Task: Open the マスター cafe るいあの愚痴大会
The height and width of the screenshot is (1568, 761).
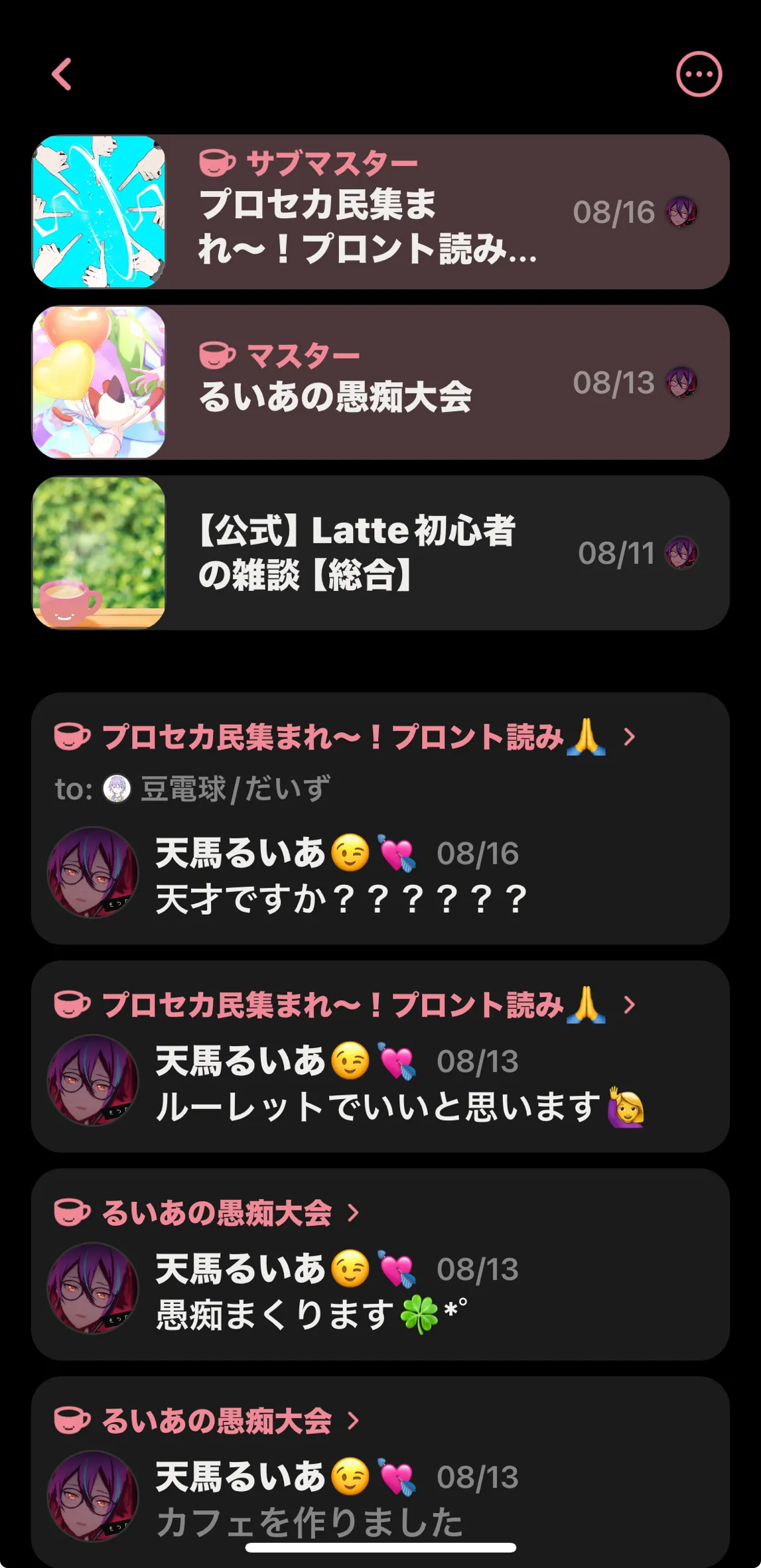Action: click(x=380, y=382)
